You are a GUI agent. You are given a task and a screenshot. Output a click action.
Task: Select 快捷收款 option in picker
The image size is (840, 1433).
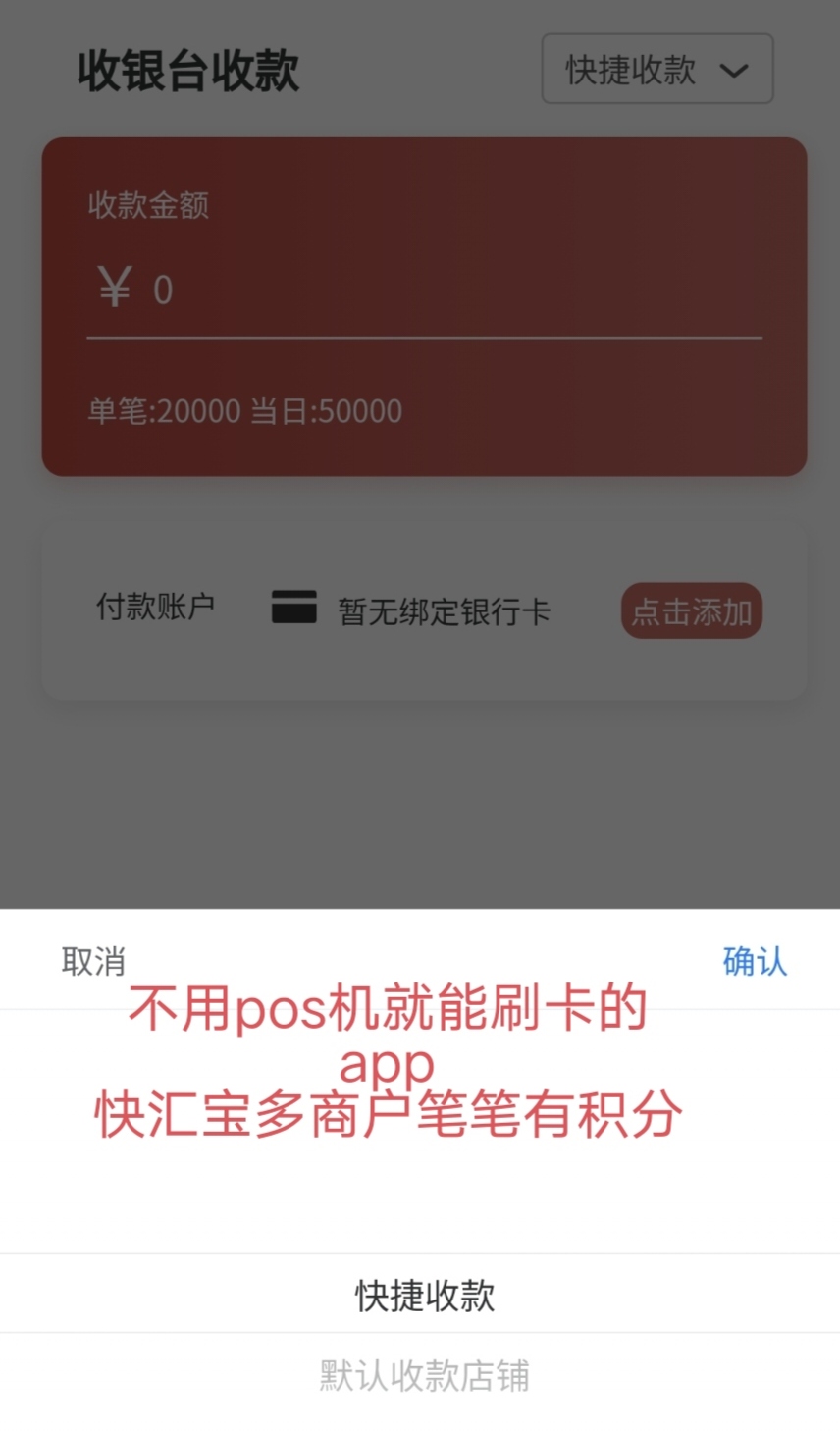424,1296
